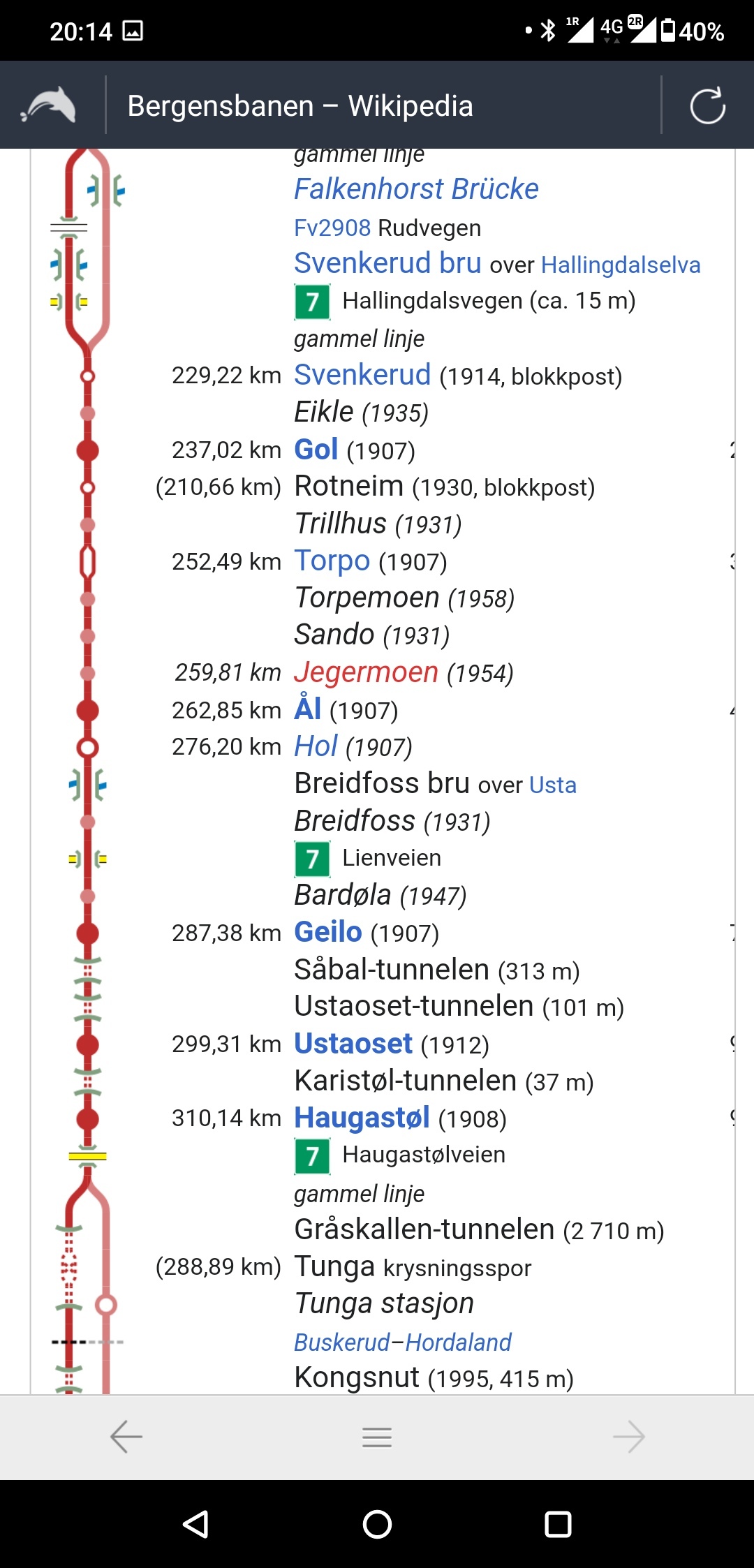Viewport: 754px width, 1568px height.
Task: Tap the Dolphin browser logo icon
Action: (49, 105)
